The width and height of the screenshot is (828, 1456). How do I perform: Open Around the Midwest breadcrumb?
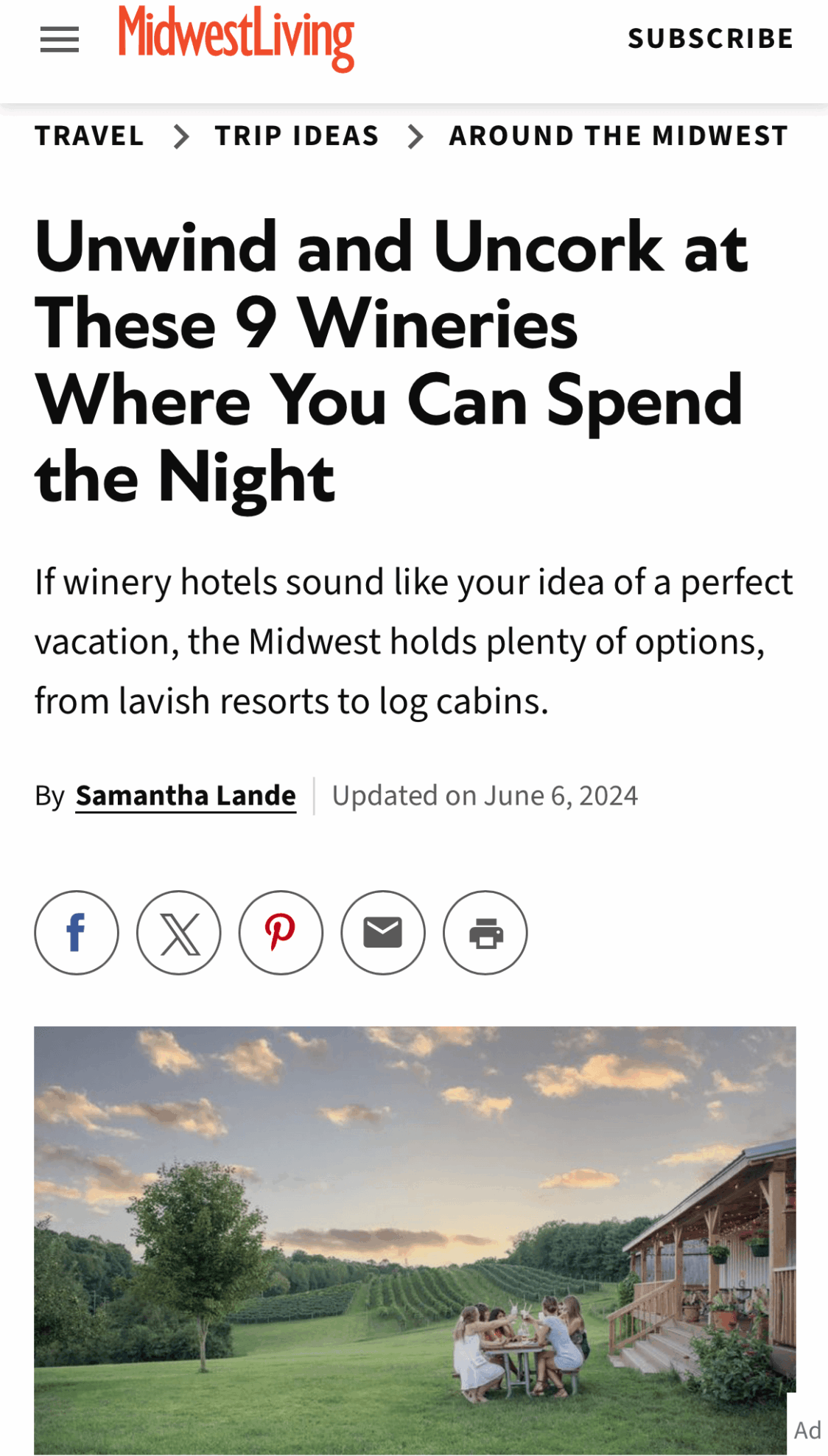(x=619, y=136)
